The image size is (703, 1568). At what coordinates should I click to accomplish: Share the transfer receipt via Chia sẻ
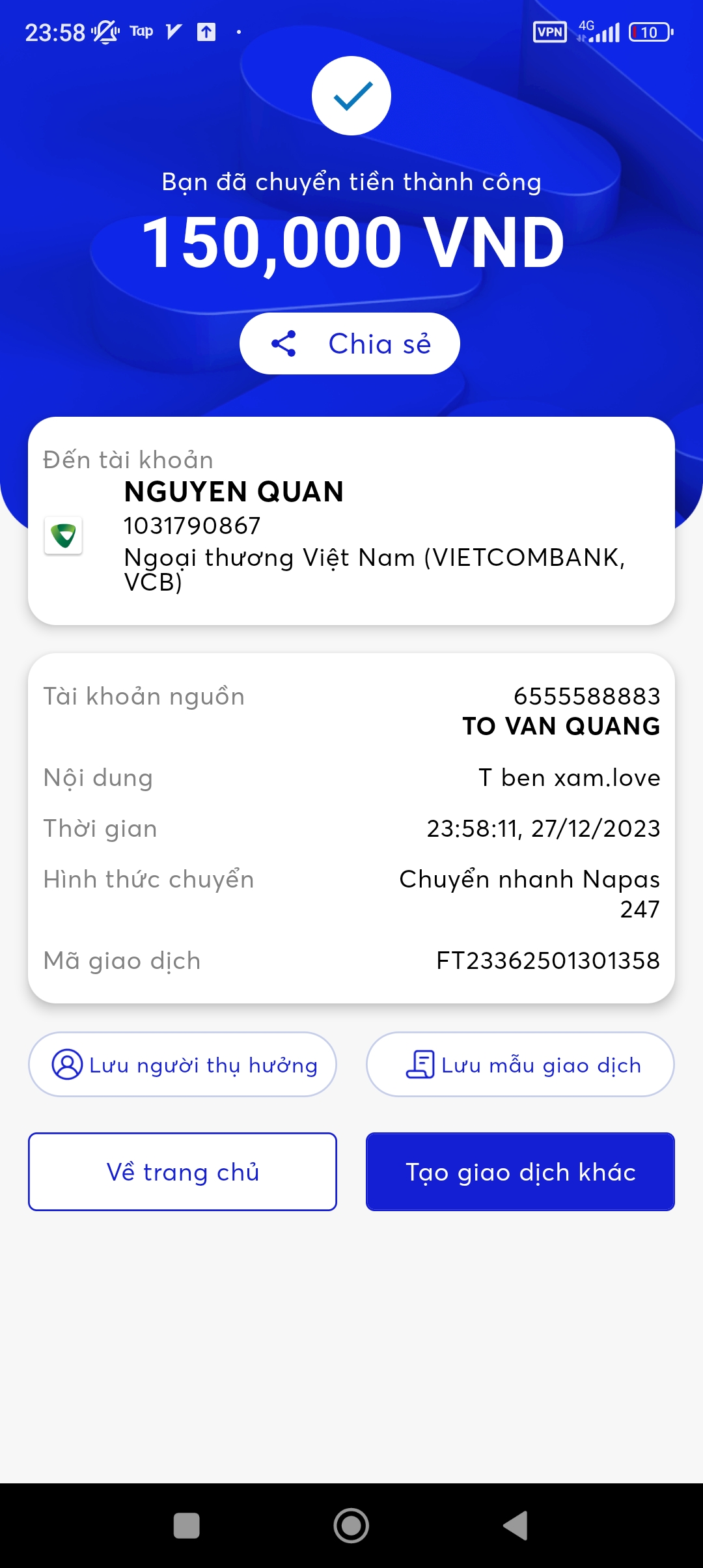(350, 344)
